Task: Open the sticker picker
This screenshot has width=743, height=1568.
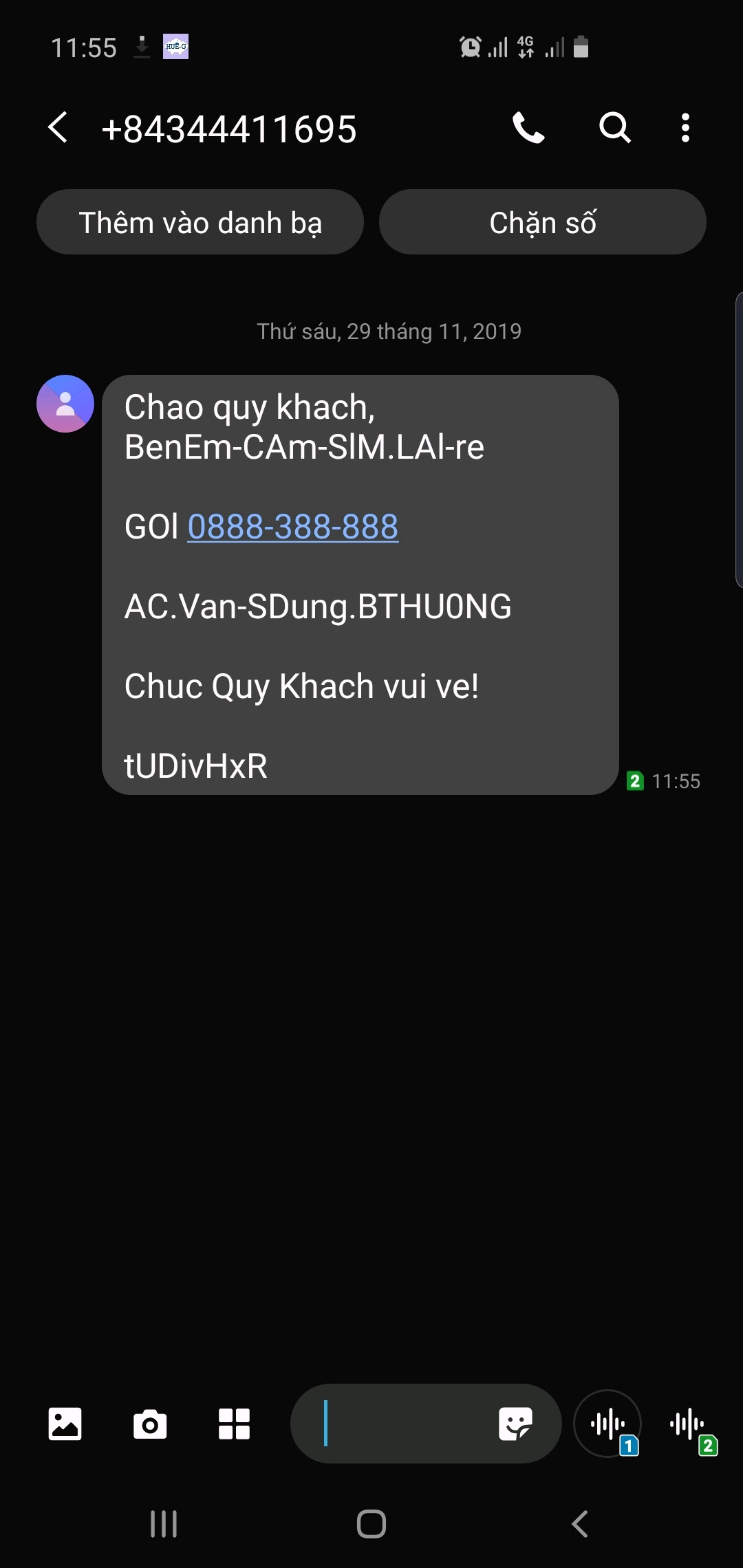Action: pyautogui.click(x=515, y=1424)
